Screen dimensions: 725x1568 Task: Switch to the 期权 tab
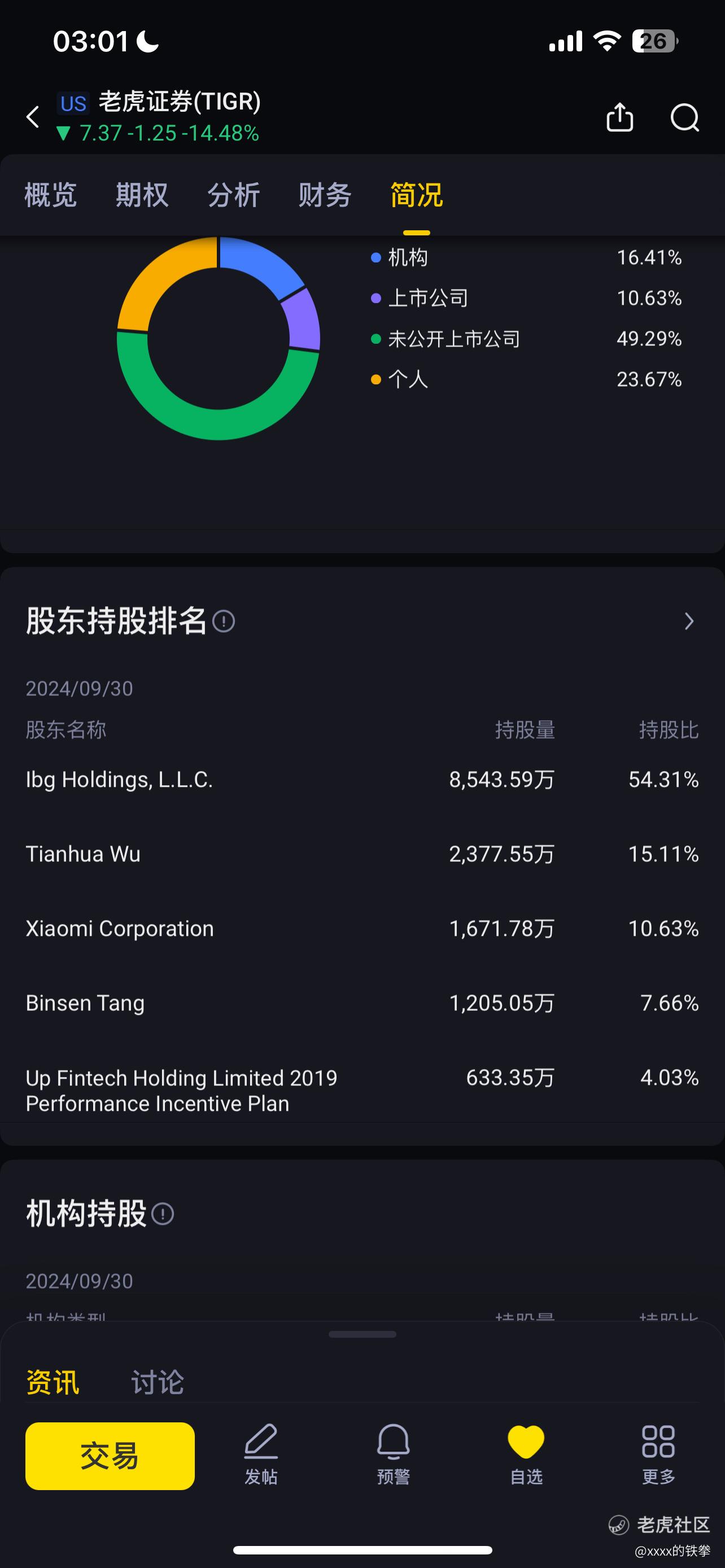click(142, 195)
